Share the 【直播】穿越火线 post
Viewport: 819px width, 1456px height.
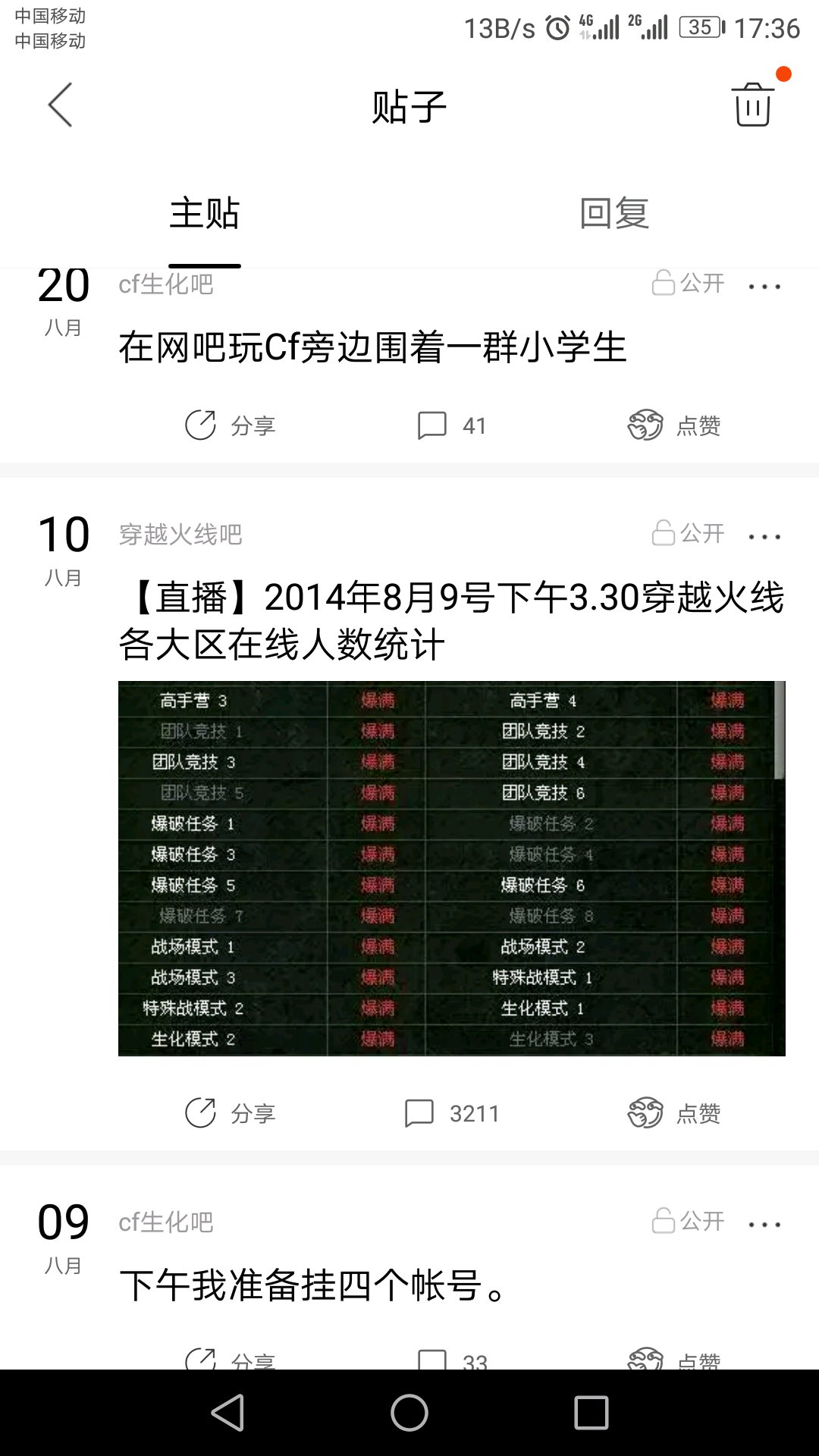point(231,1113)
